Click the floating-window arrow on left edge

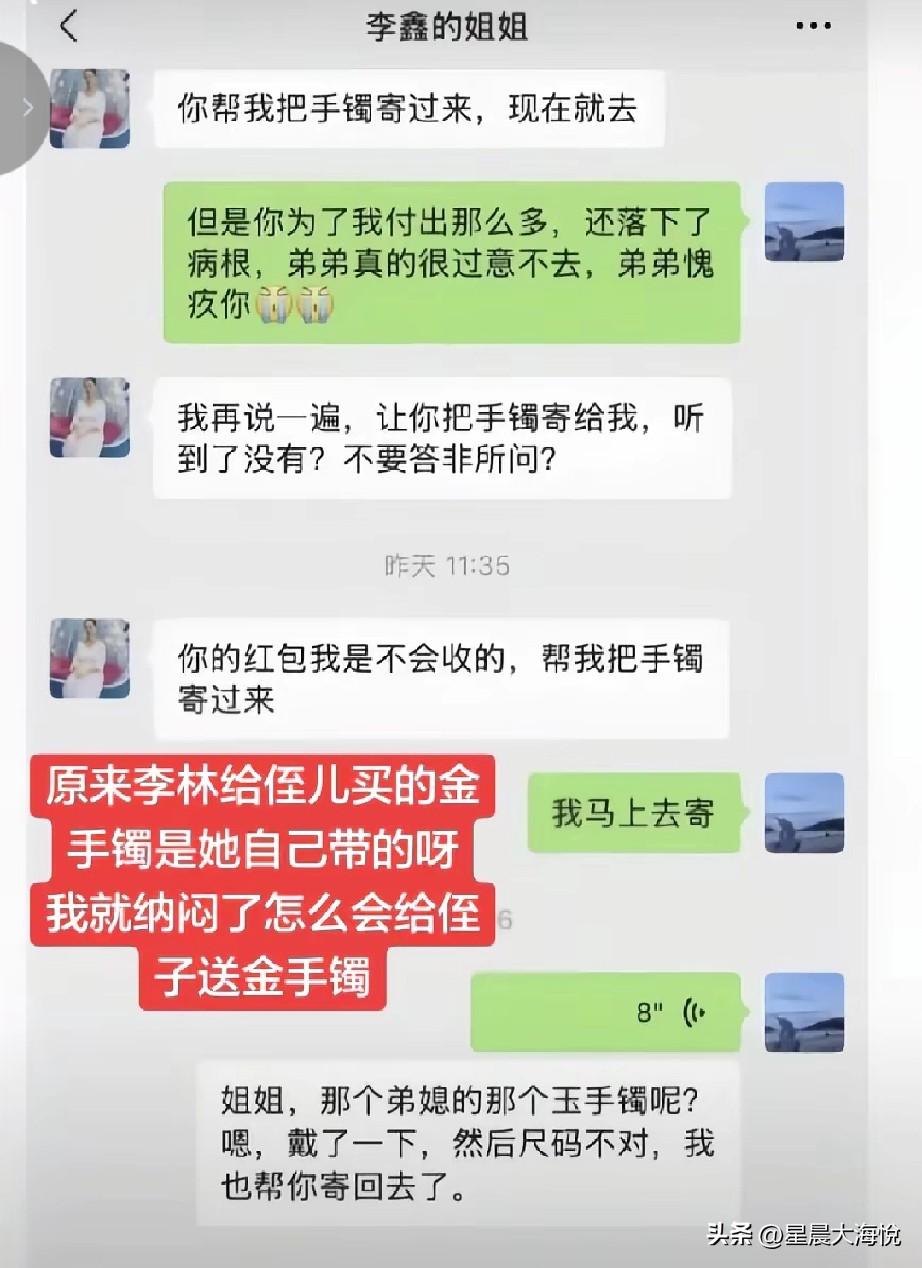(27, 105)
